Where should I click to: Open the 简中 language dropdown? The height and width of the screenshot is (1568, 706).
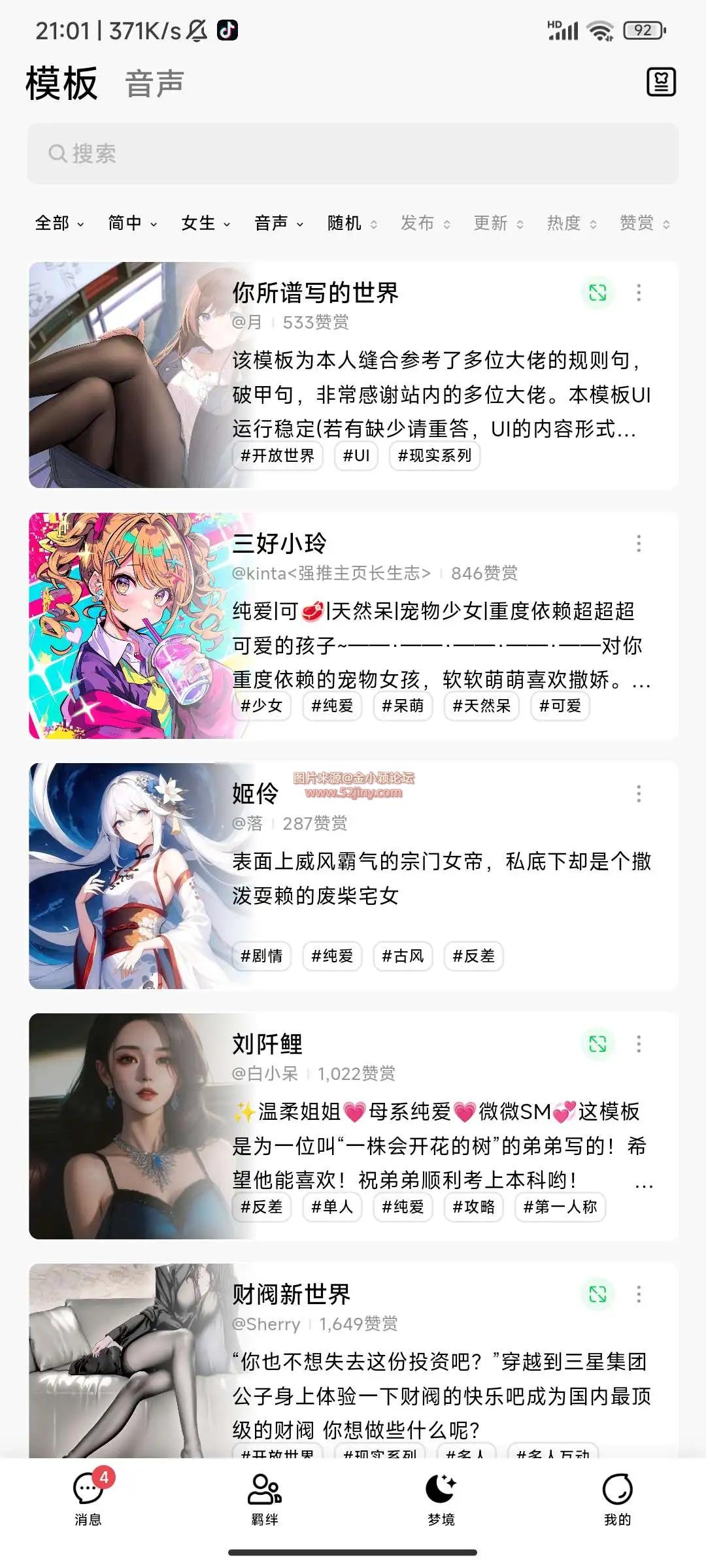[131, 223]
